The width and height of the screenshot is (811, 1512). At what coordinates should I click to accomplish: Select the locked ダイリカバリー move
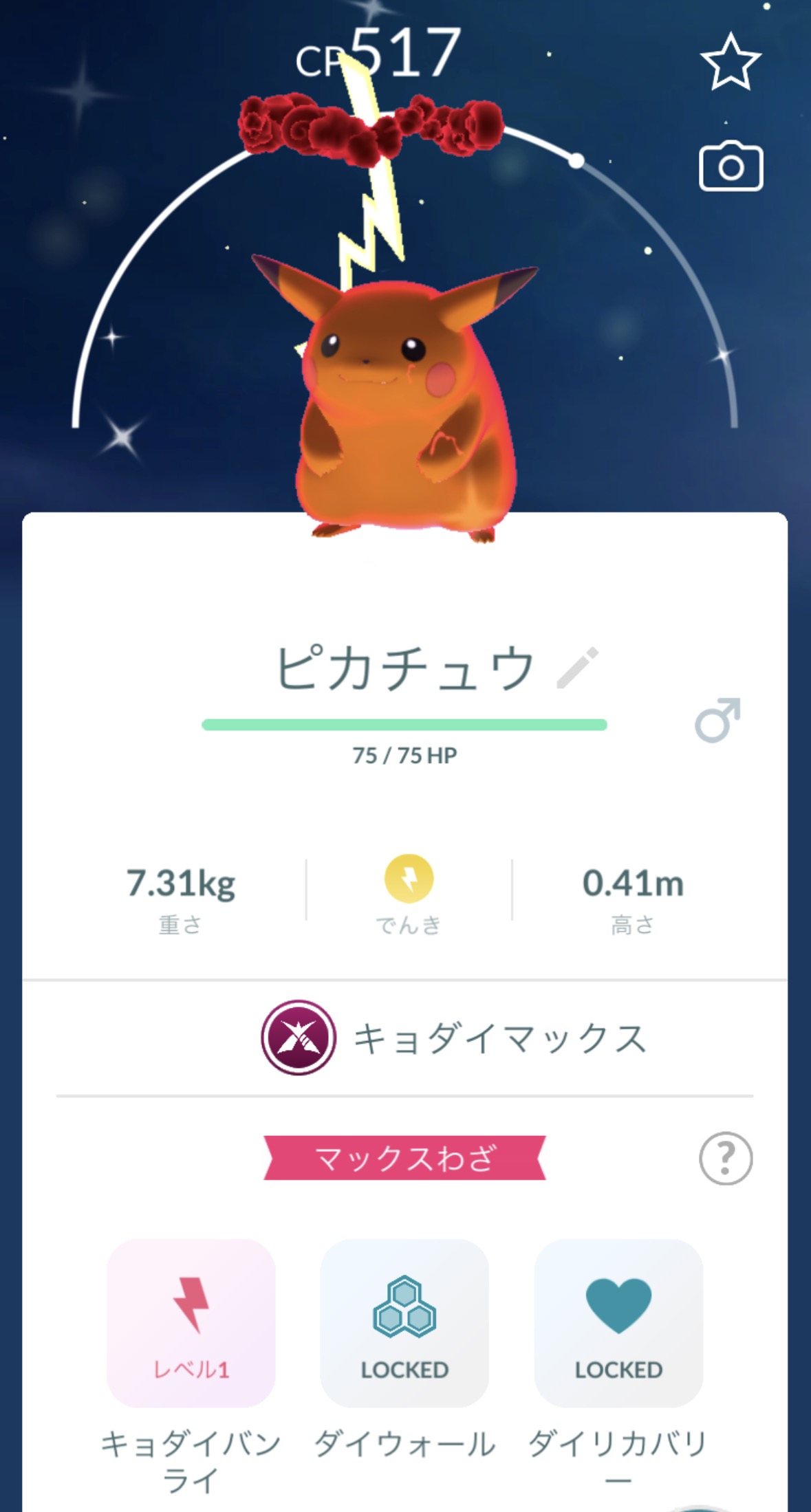618,1323
